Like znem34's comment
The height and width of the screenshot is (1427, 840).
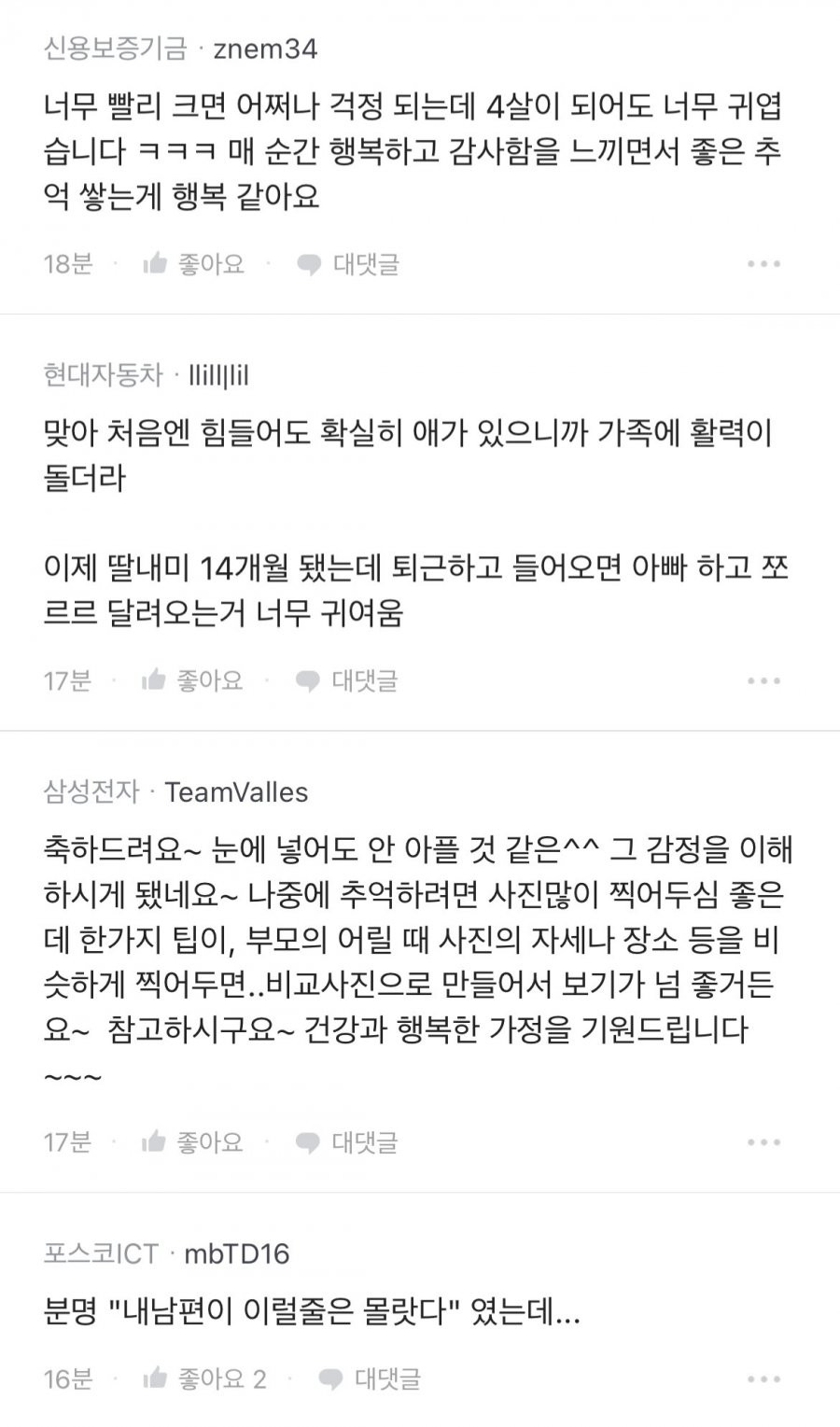193,264
